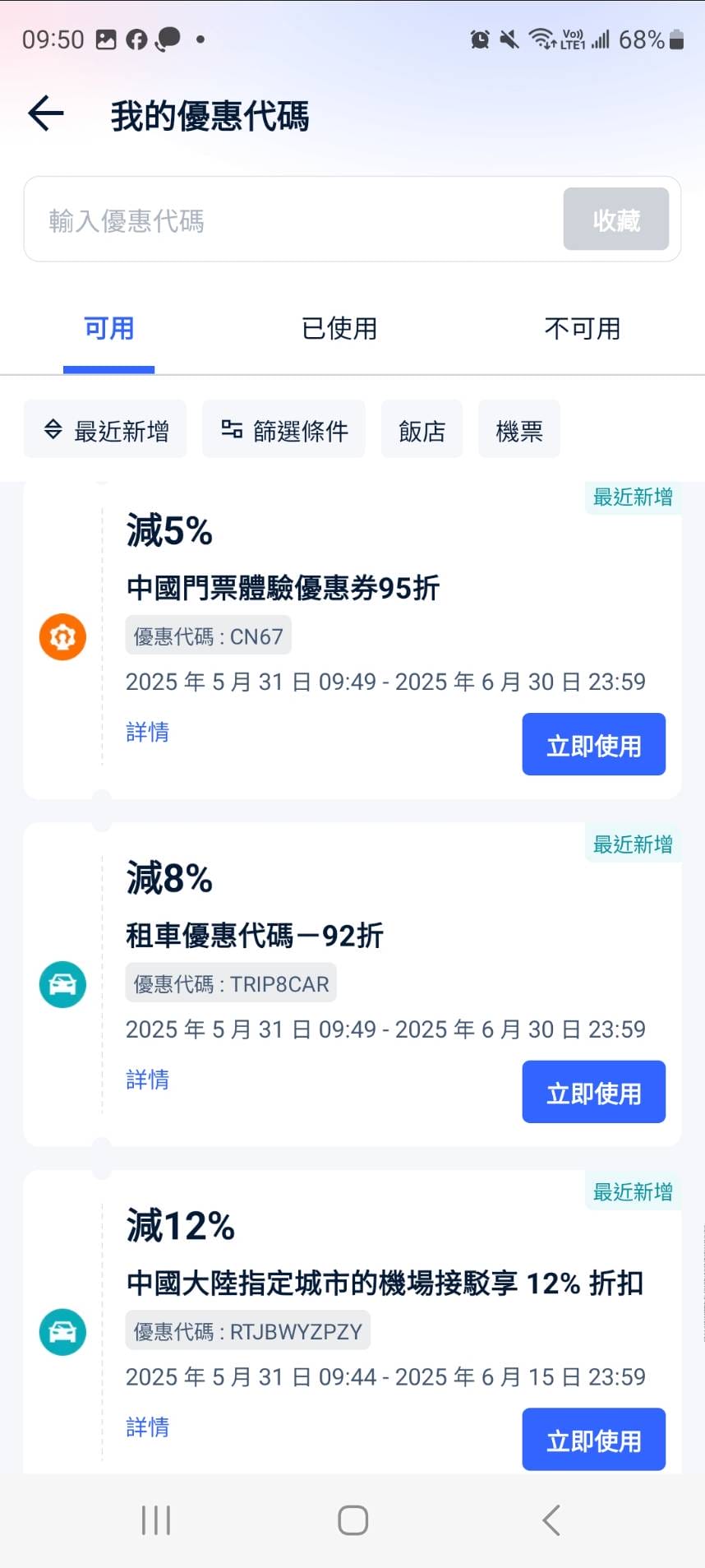Tap the 減12% coupon's 最近新增 badge
The width and height of the screenshot is (705, 1568).
point(633,1192)
